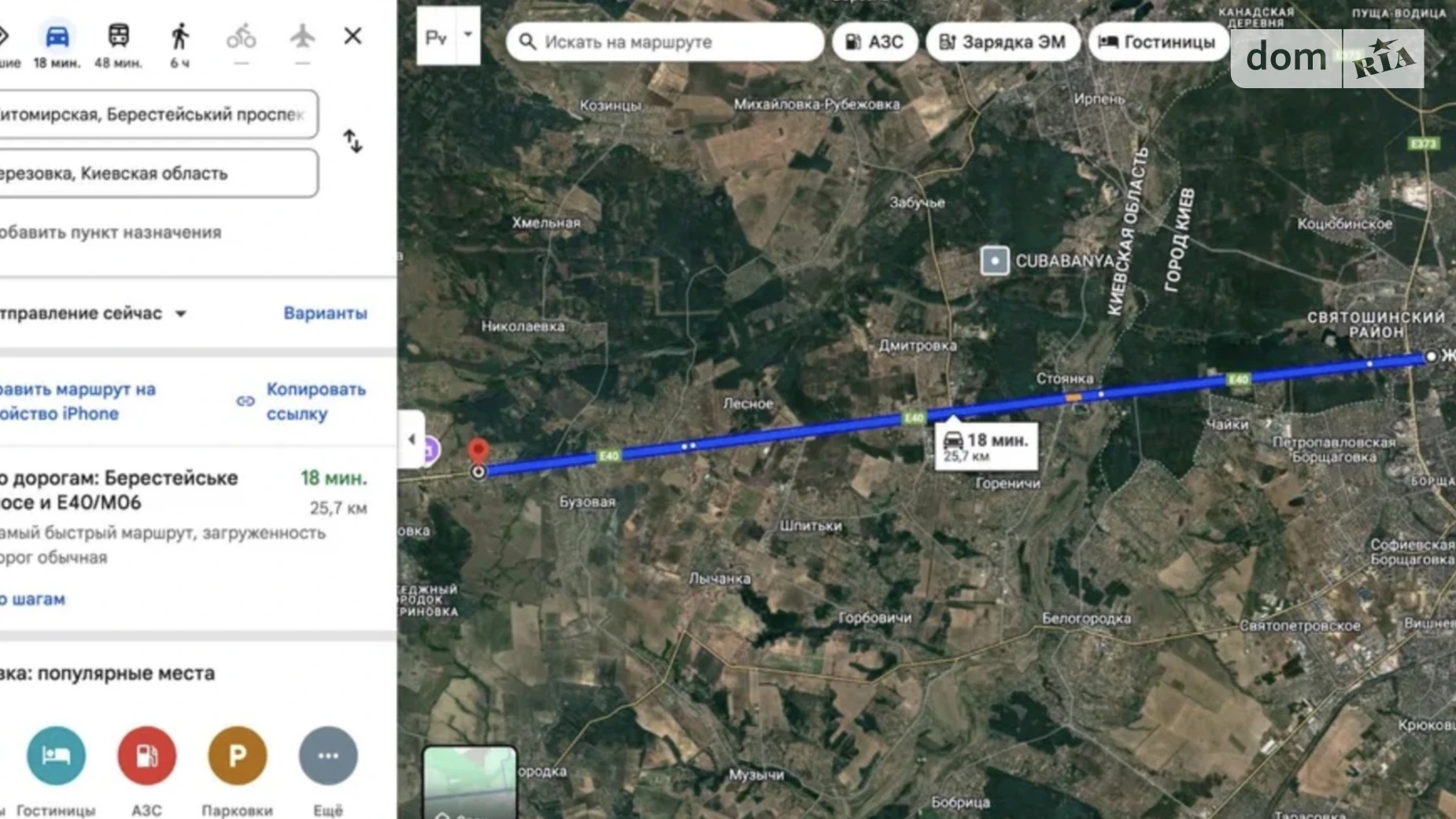This screenshot has width=1456, height=819.
Task: Collapse the side panel with the arrow
Action: click(x=412, y=439)
